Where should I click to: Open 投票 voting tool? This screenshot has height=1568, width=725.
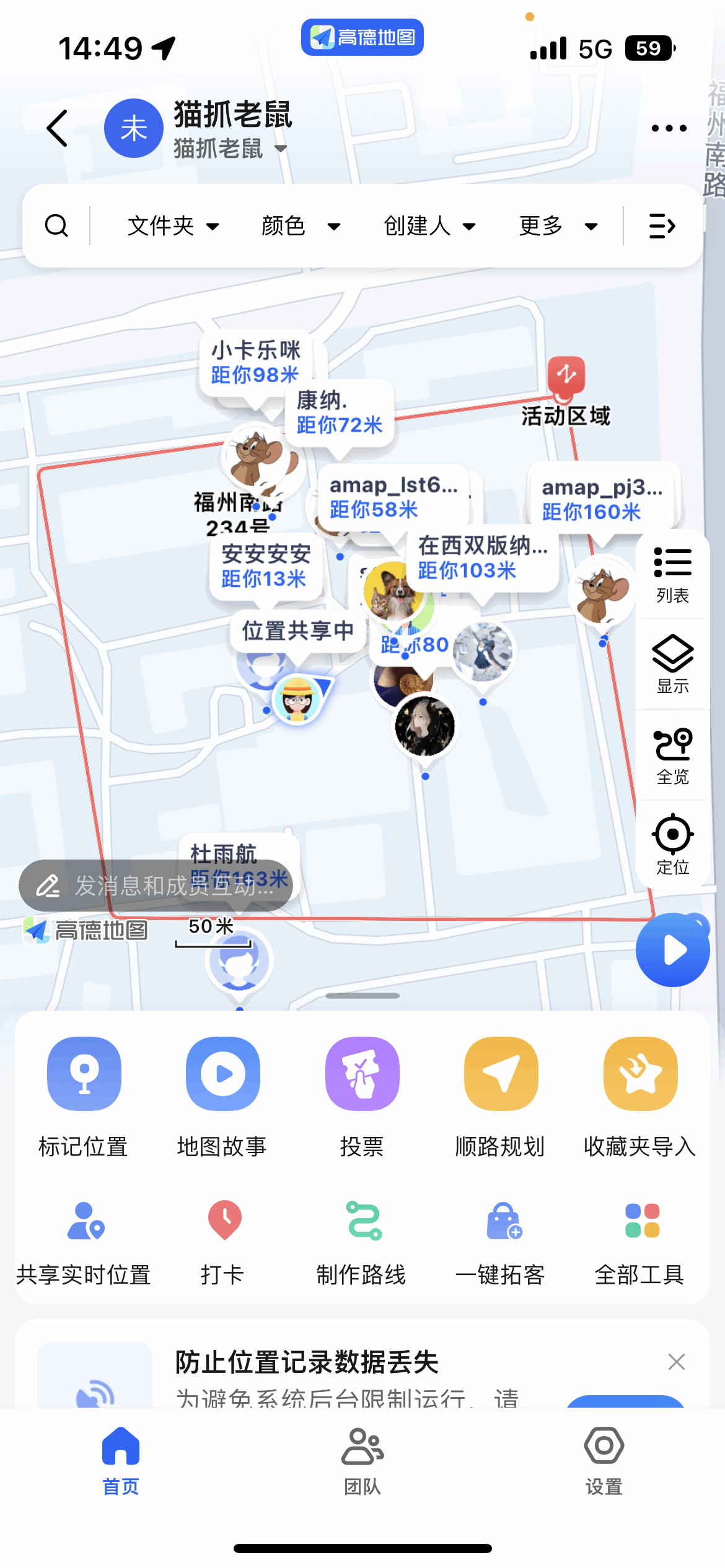pyautogui.click(x=362, y=1096)
